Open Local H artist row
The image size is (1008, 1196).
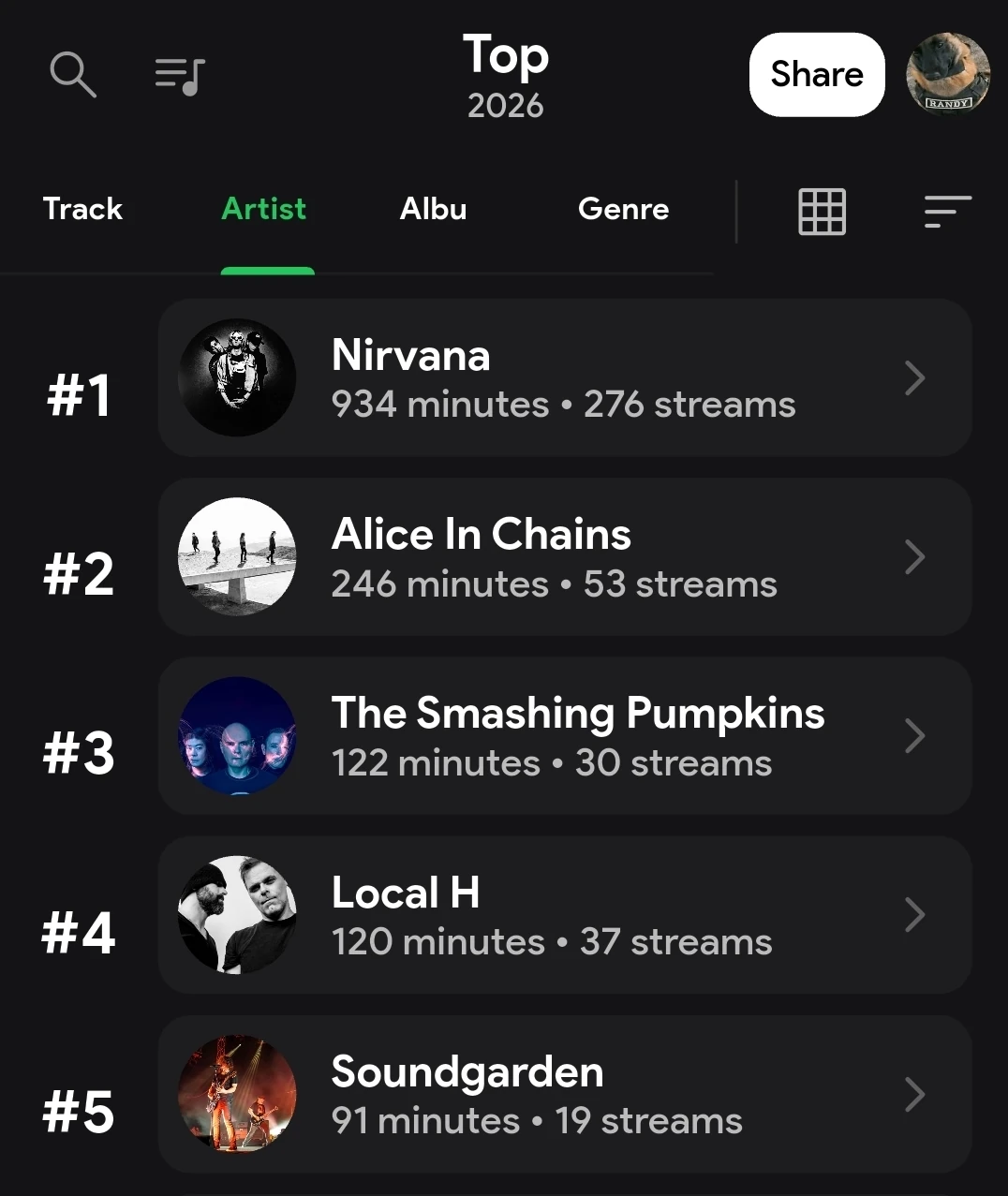click(x=564, y=915)
